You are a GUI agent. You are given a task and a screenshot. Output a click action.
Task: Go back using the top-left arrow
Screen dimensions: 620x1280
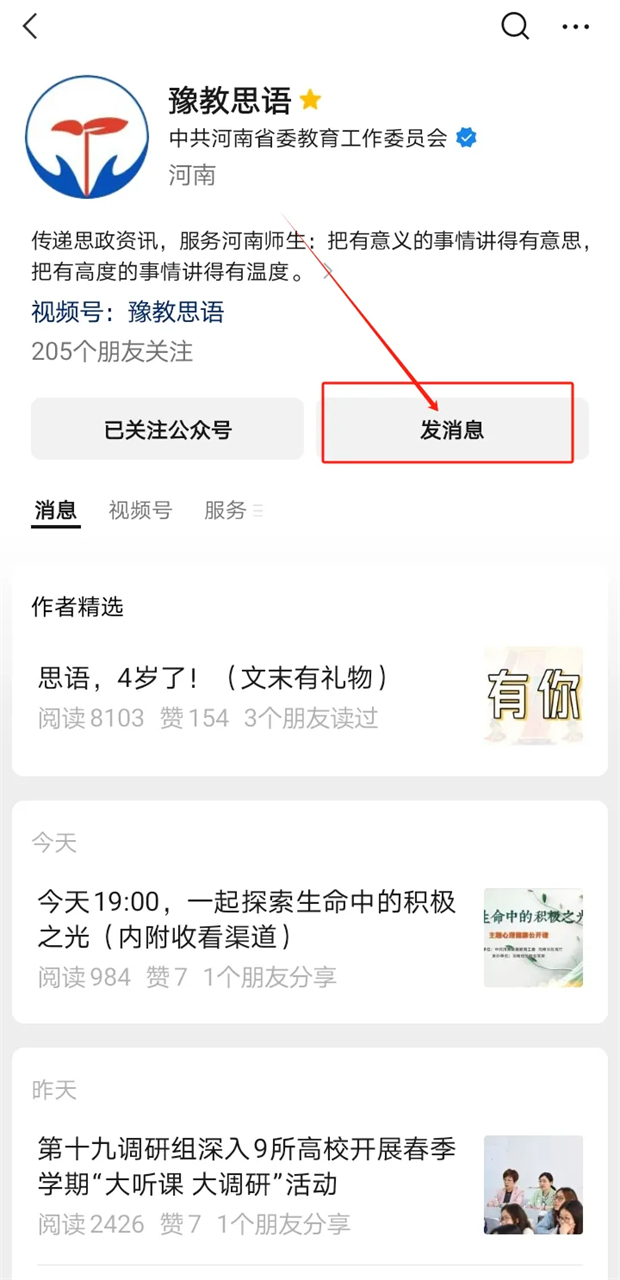pos(30,26)
